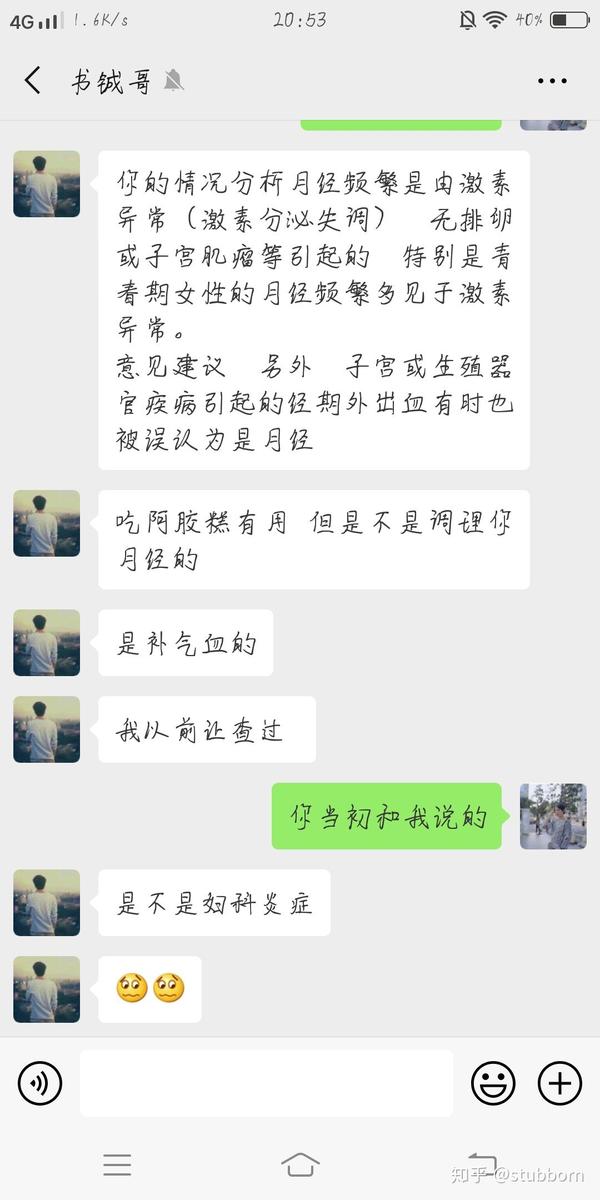Viewport: 600px width, 1200px height.
Task: Open my avatar beside 你当初和我说的
Action: click(x=553, y=816)
